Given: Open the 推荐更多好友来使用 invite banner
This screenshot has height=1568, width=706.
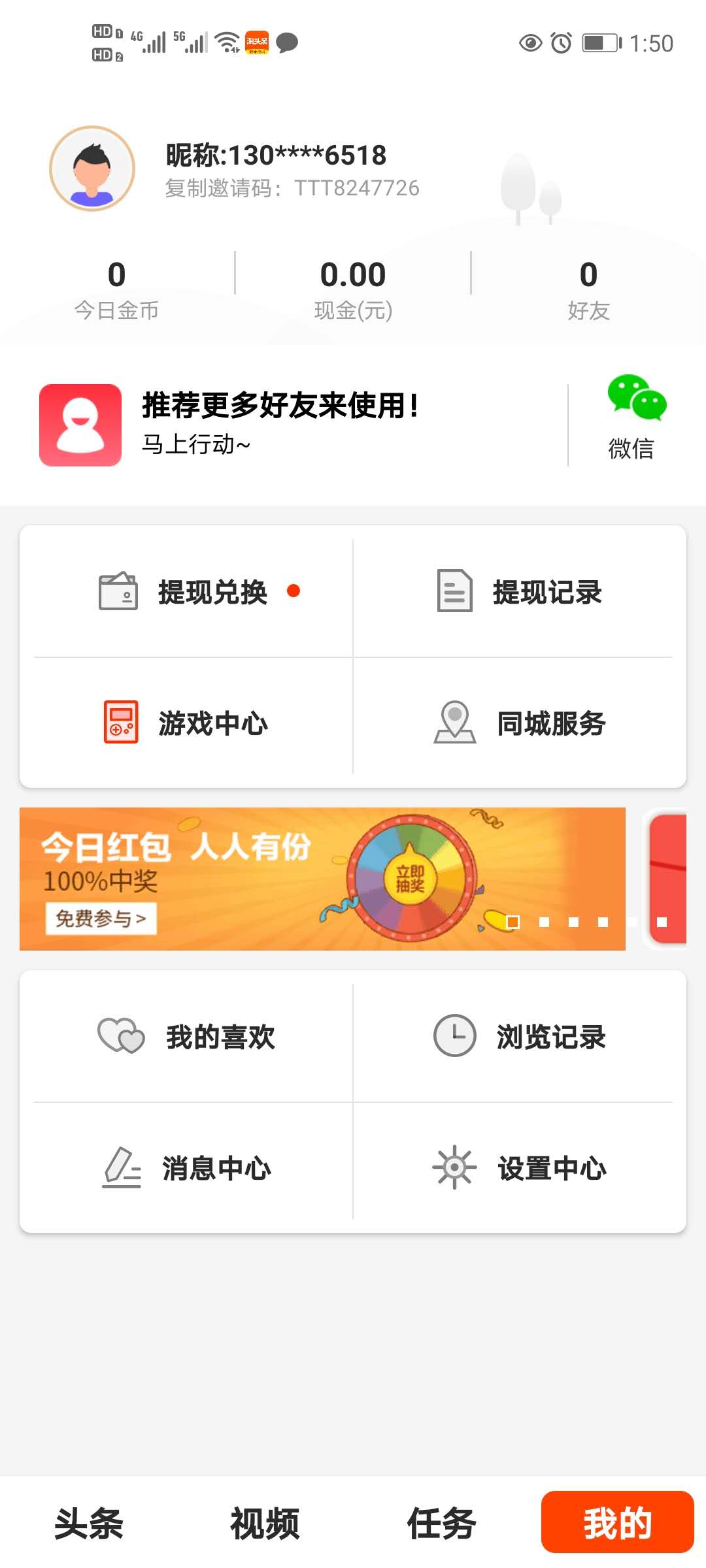Looking at the screenshot, I should (x=281, y=423).
